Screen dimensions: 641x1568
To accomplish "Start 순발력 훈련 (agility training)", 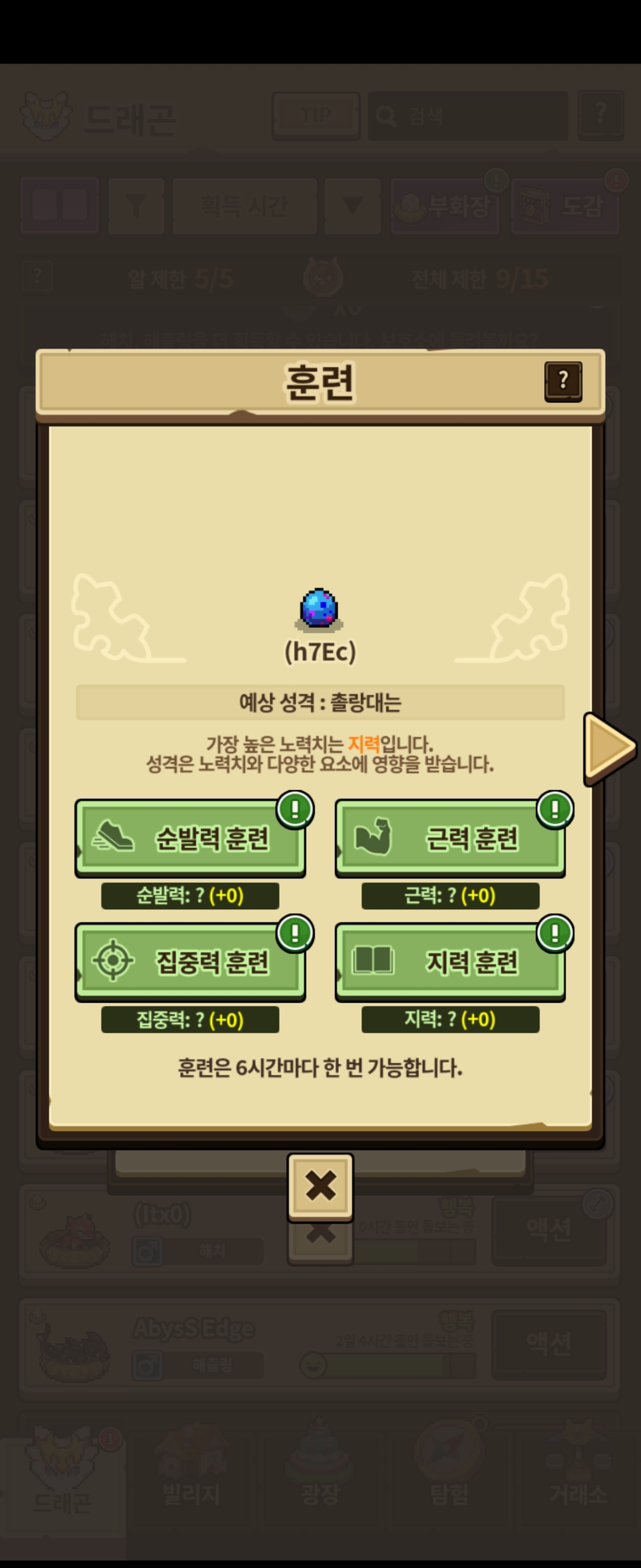I will point(190,838).
